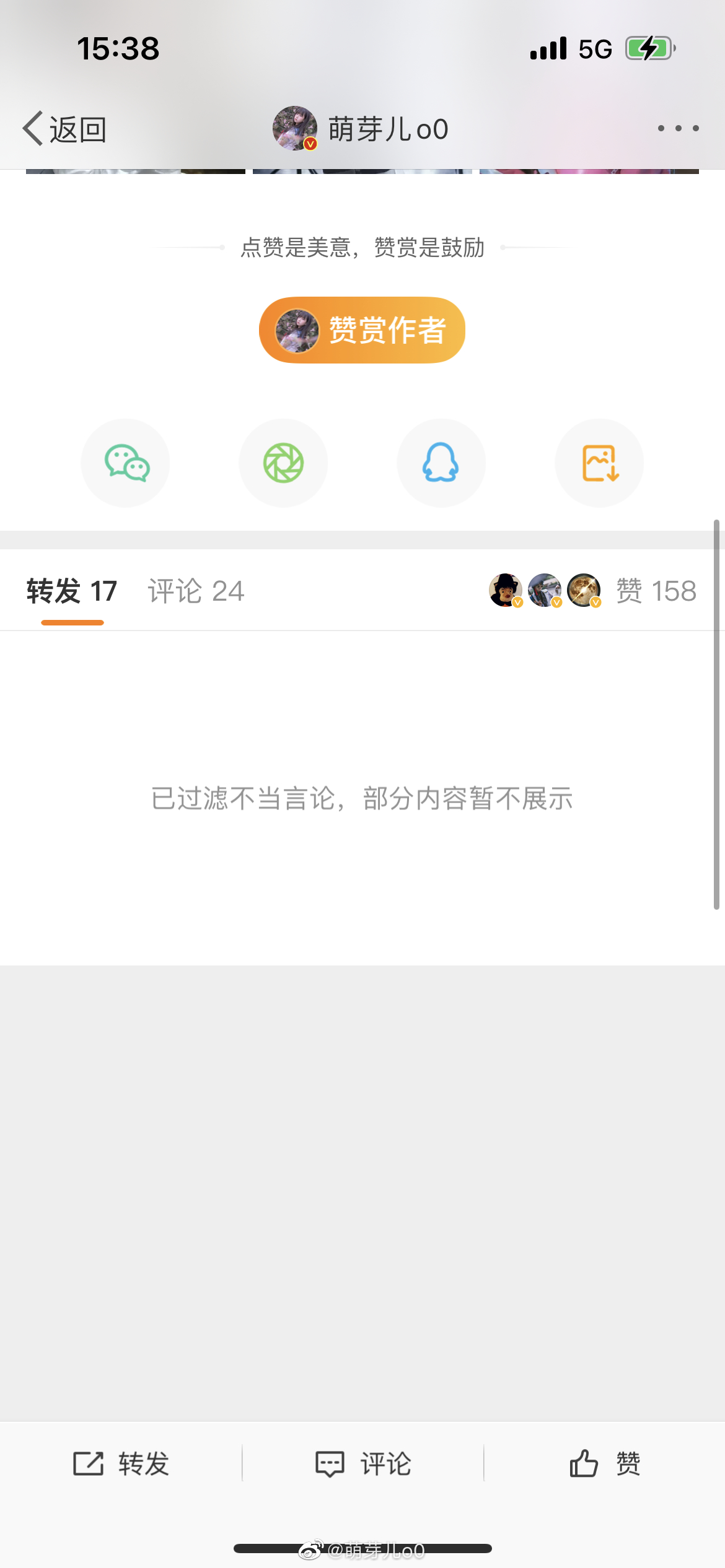Open the three-dot more options menu
Screen dimensions: 725x1568
tap(678, 128)
